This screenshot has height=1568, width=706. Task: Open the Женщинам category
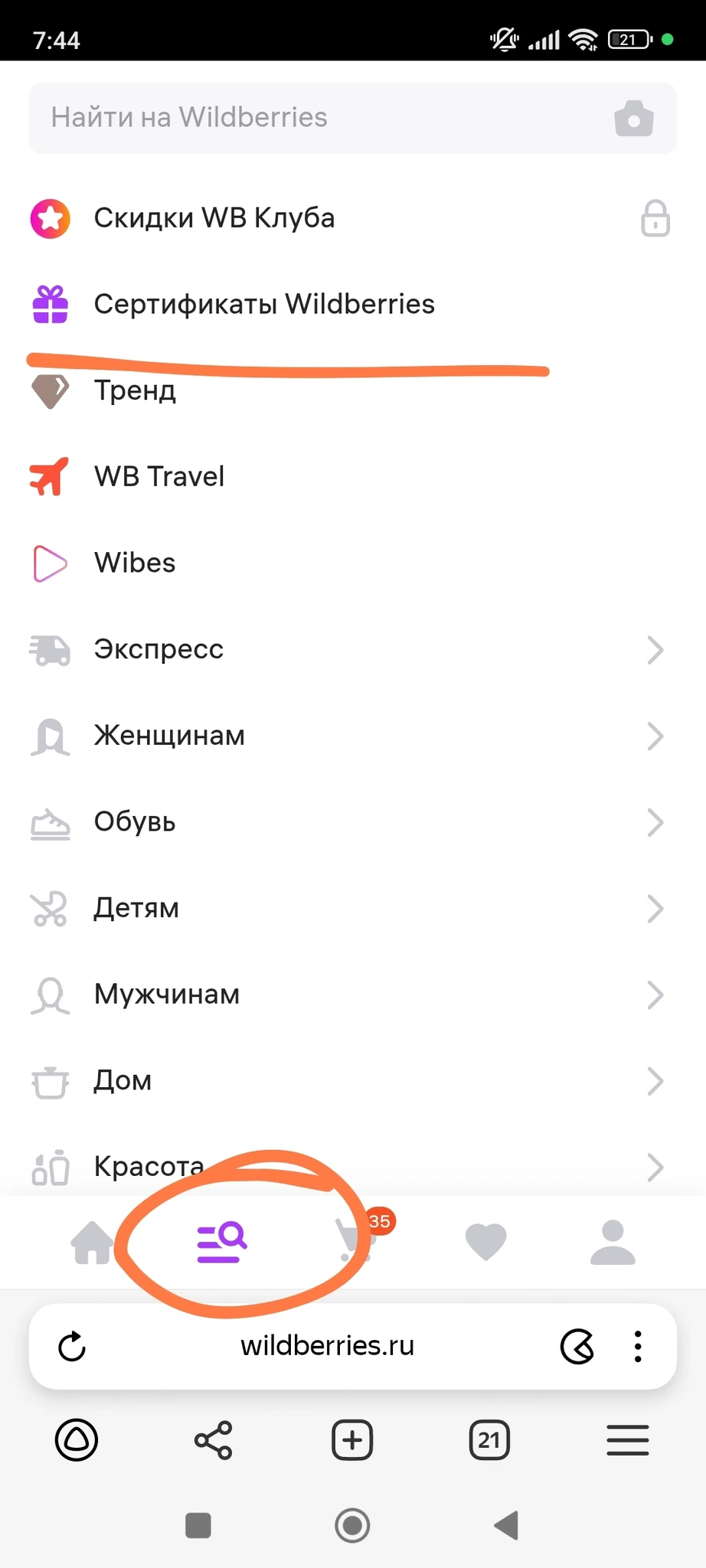click(x=353, y=736)
